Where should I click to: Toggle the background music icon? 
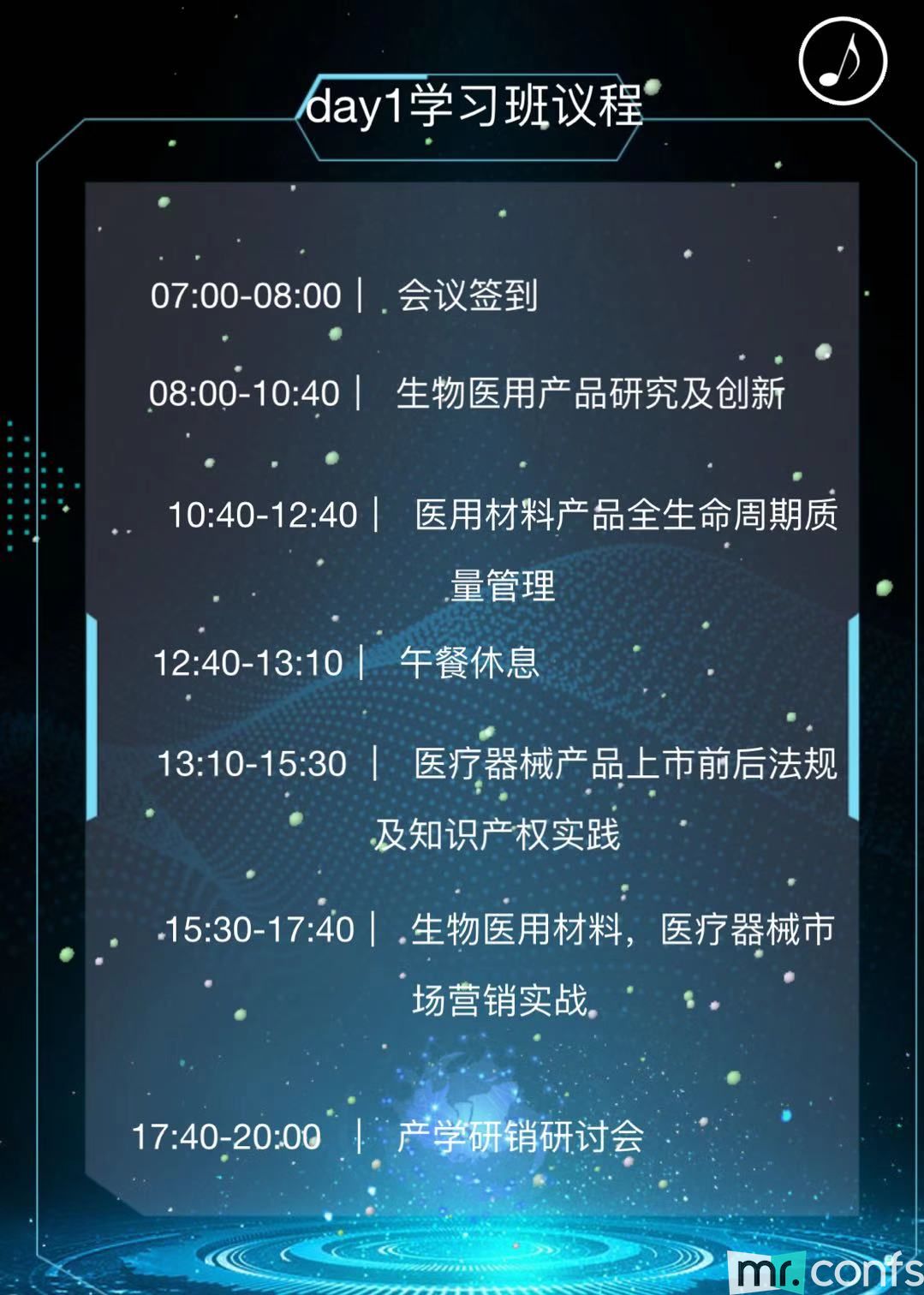pos(843,61)
